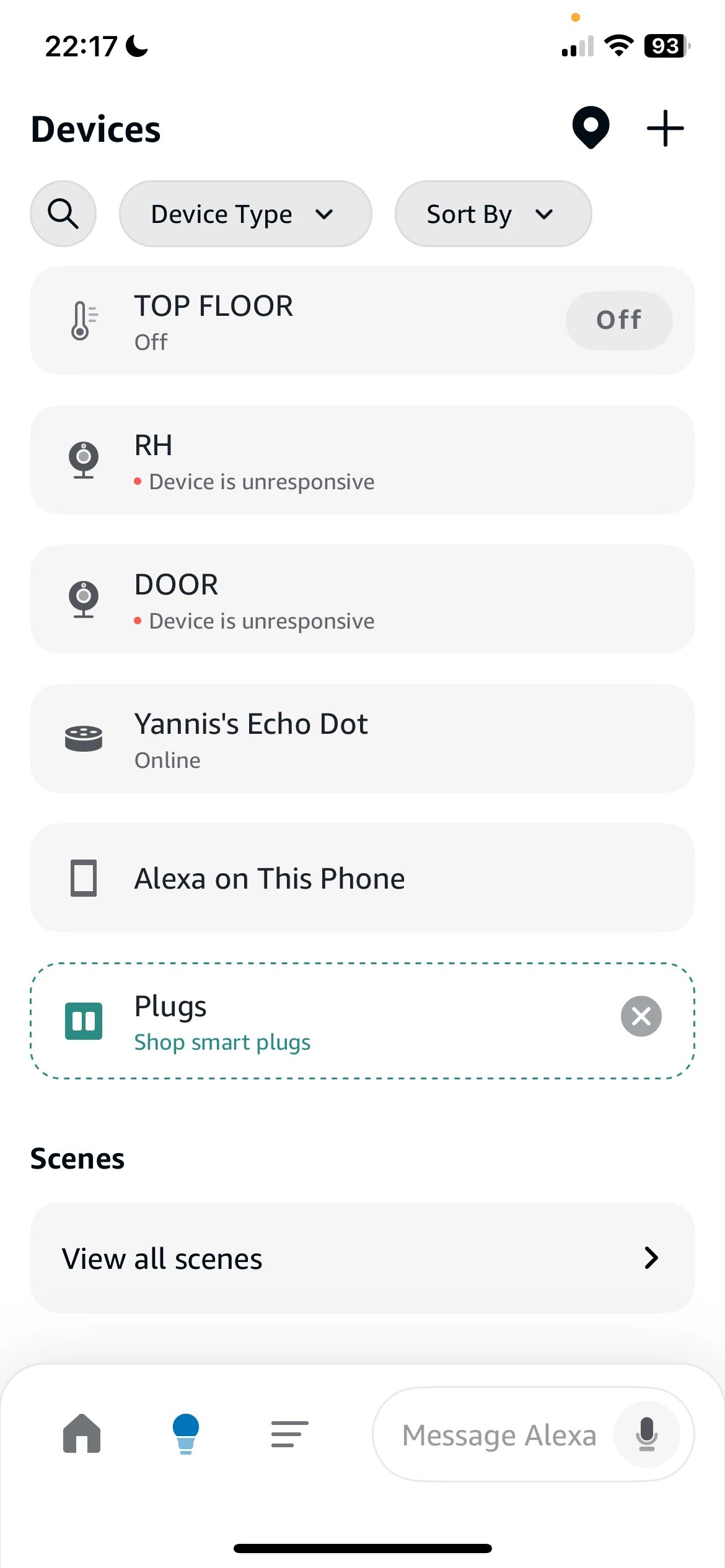Tap the microphone to speak to Alexa

point(646,1434)
